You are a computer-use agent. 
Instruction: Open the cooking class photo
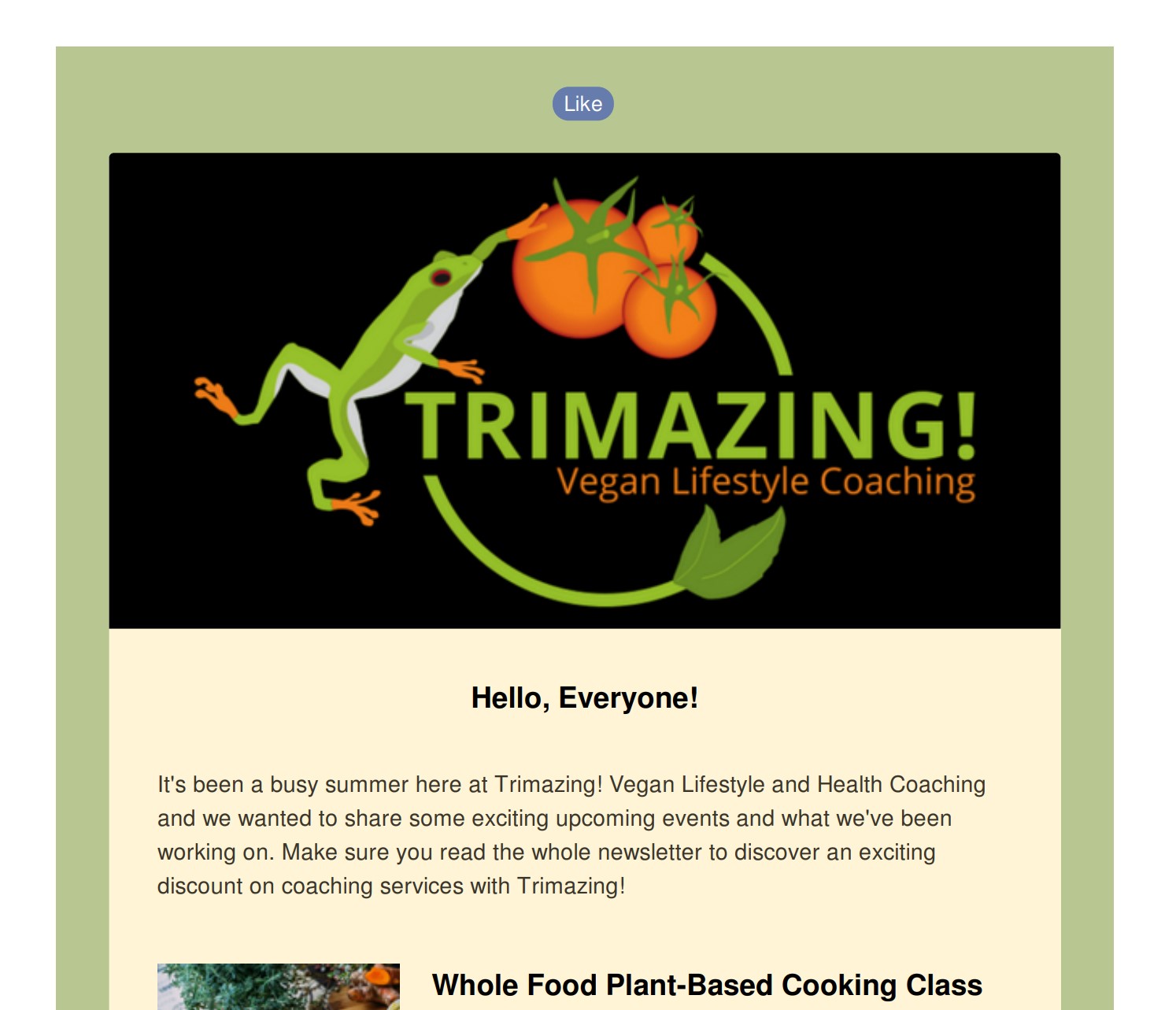pyautogui.click(x=278, y=987)
